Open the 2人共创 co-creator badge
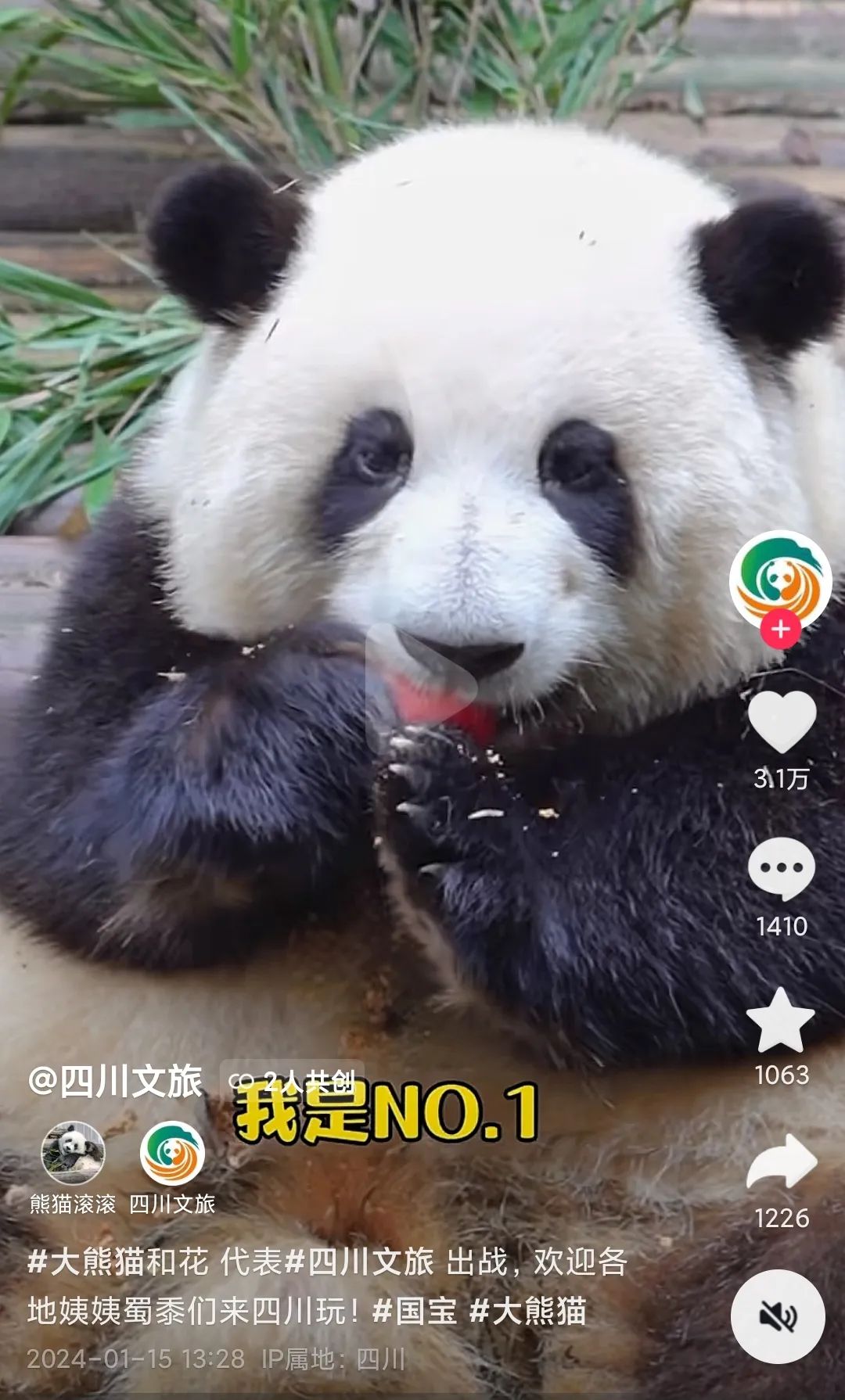 point(292,1082)
